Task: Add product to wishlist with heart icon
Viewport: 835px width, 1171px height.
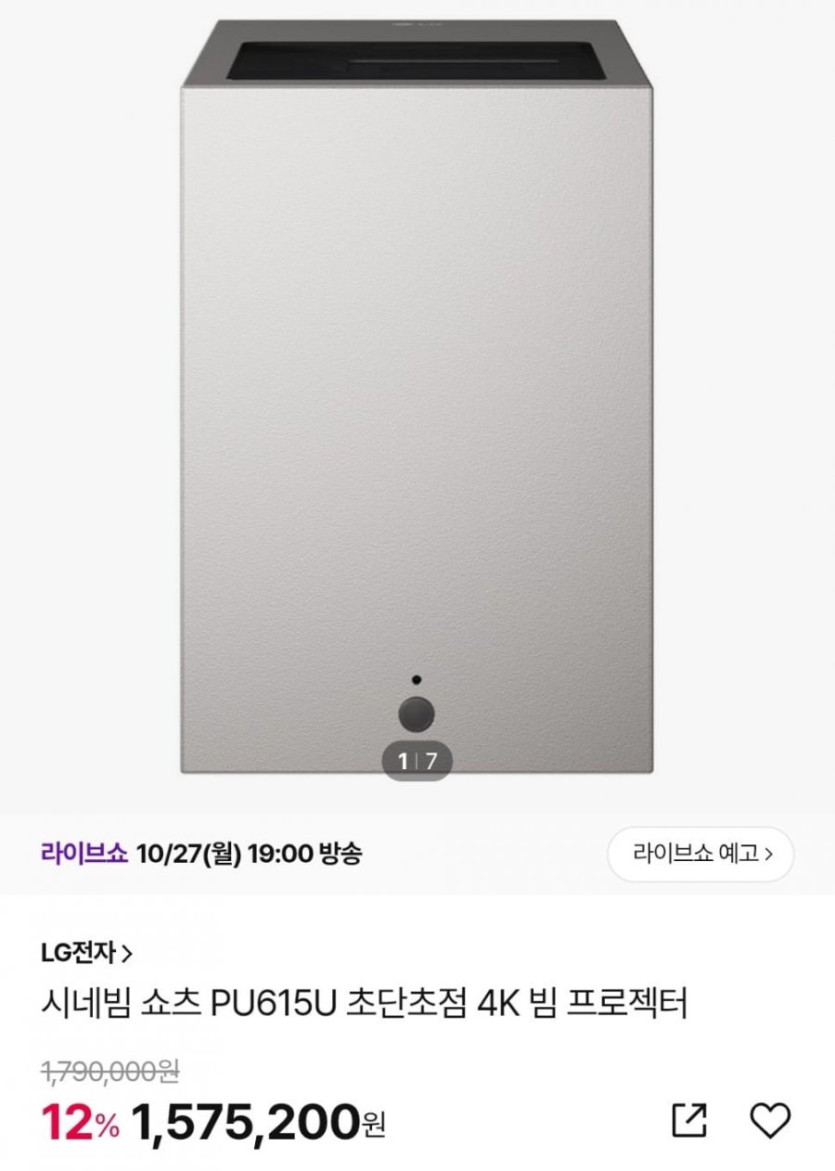Action: click(769, 1121)
